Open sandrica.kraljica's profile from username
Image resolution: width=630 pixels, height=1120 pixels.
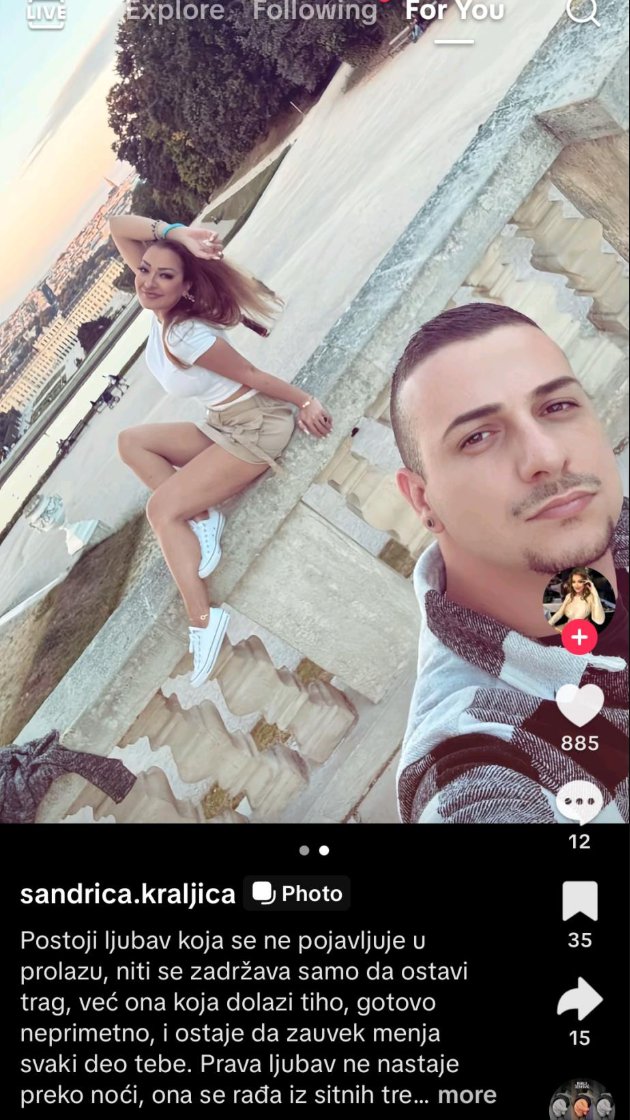(128, 893)
